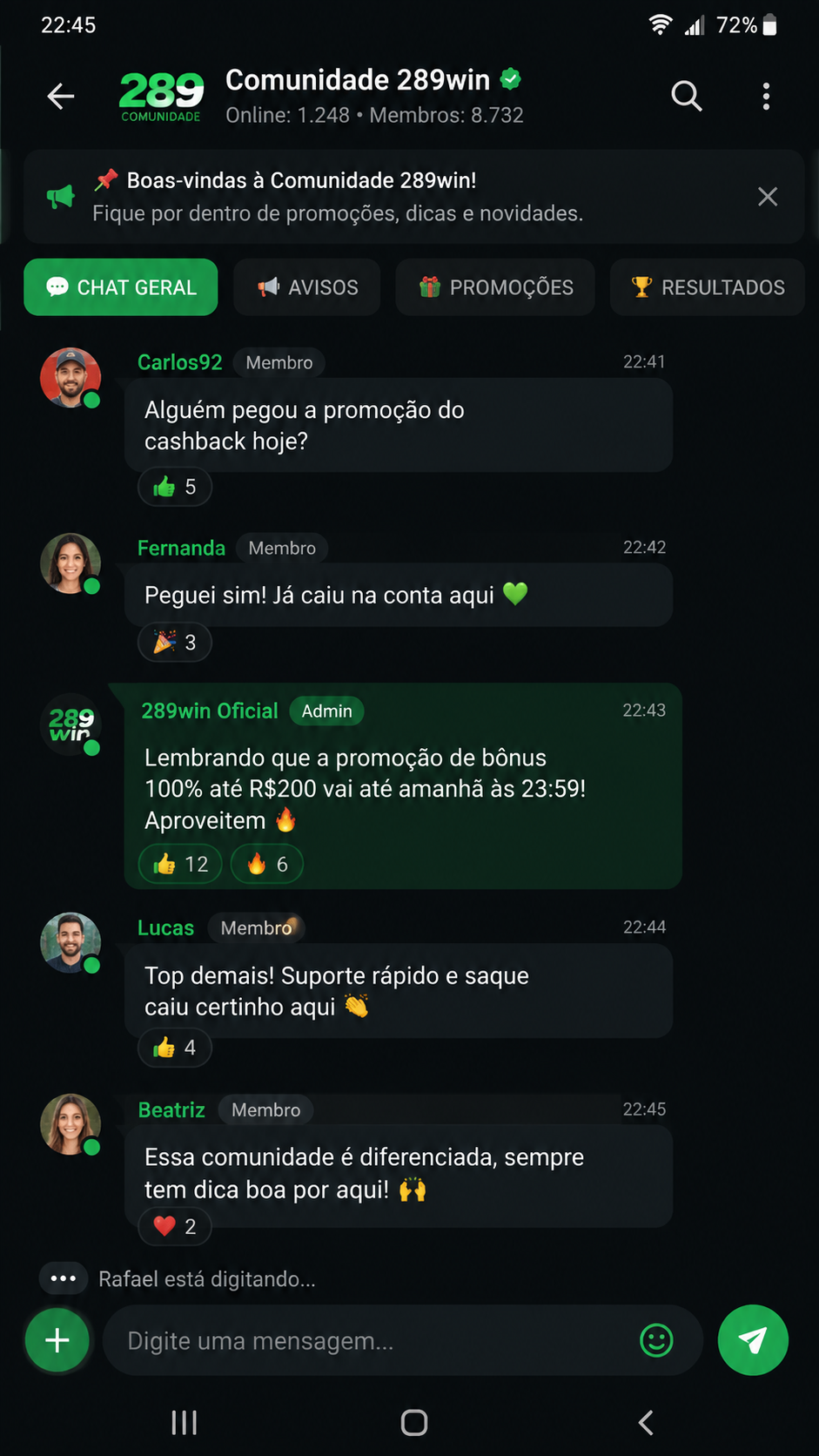Screen dimensions: 819x1456
Task: Tap the heart reaction on Beatriz's message
Action: coord(175,1226)
